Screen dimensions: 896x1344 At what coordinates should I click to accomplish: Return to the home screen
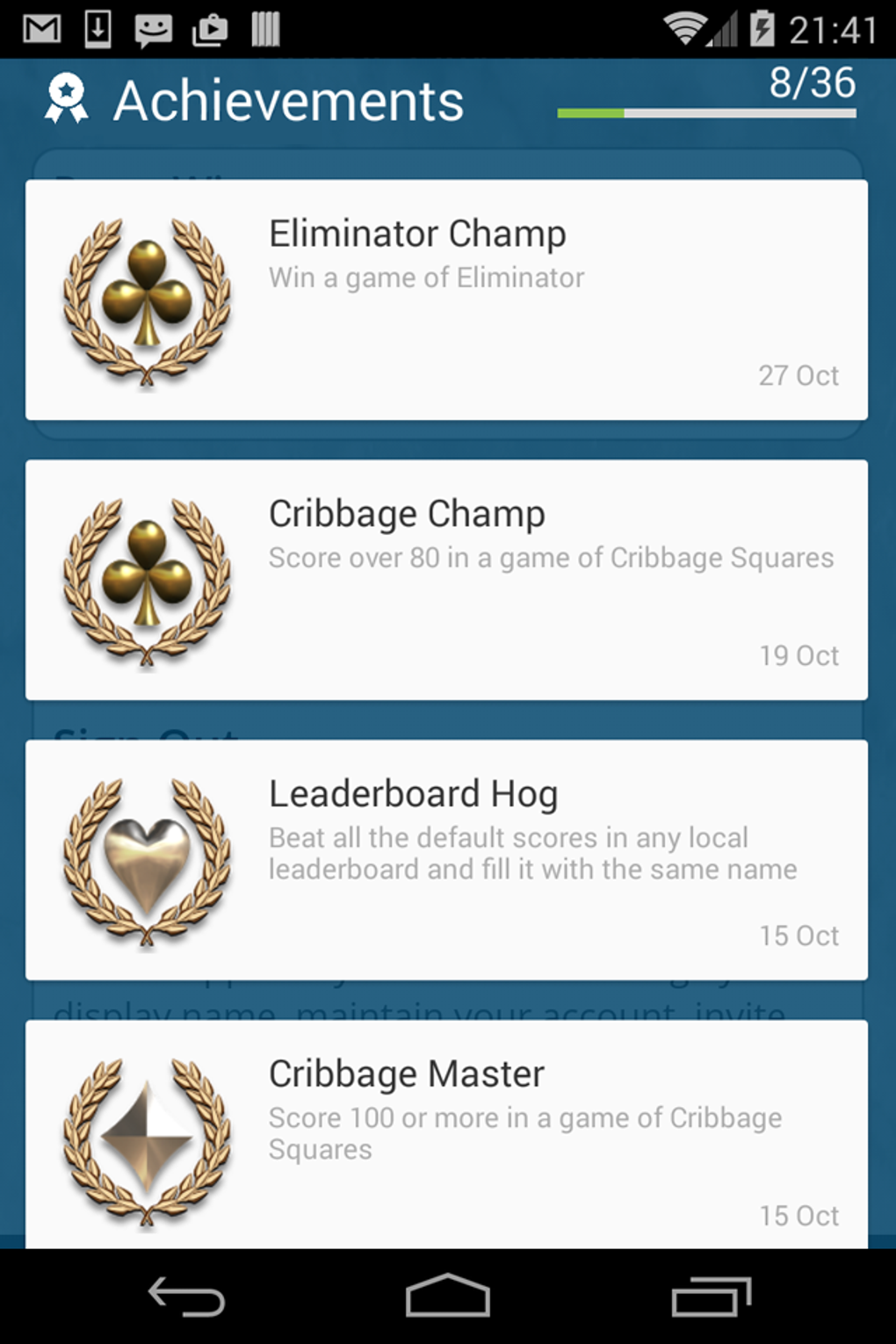tap(447, 1297)
